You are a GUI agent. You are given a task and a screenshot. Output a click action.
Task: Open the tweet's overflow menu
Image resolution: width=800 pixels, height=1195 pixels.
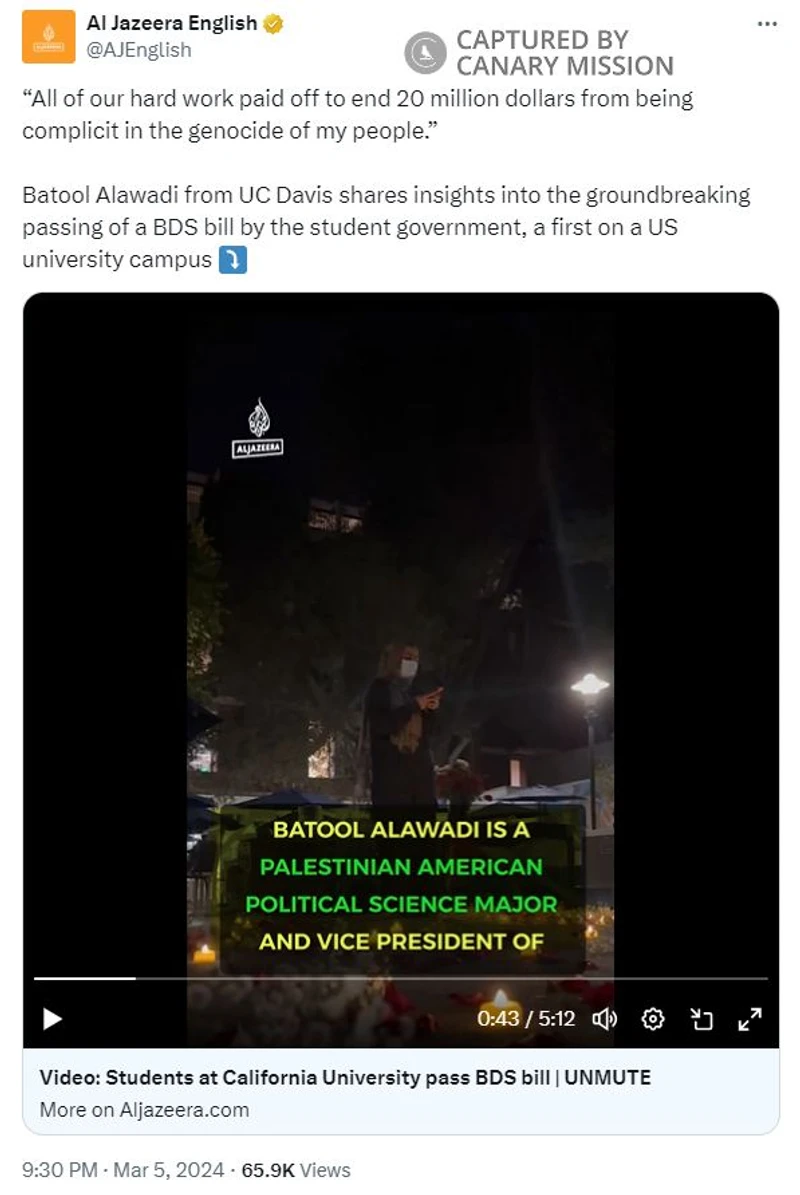point(767,23)
